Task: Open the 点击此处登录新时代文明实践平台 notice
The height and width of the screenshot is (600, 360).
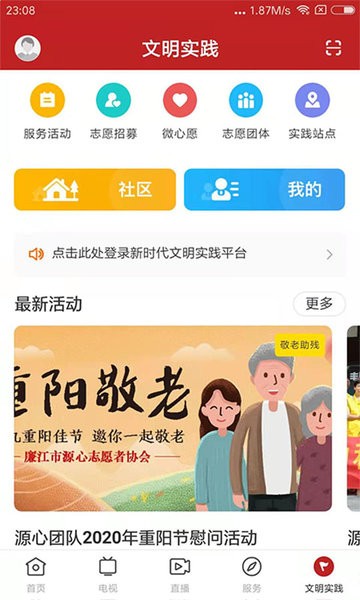Action: pos(180,254)
